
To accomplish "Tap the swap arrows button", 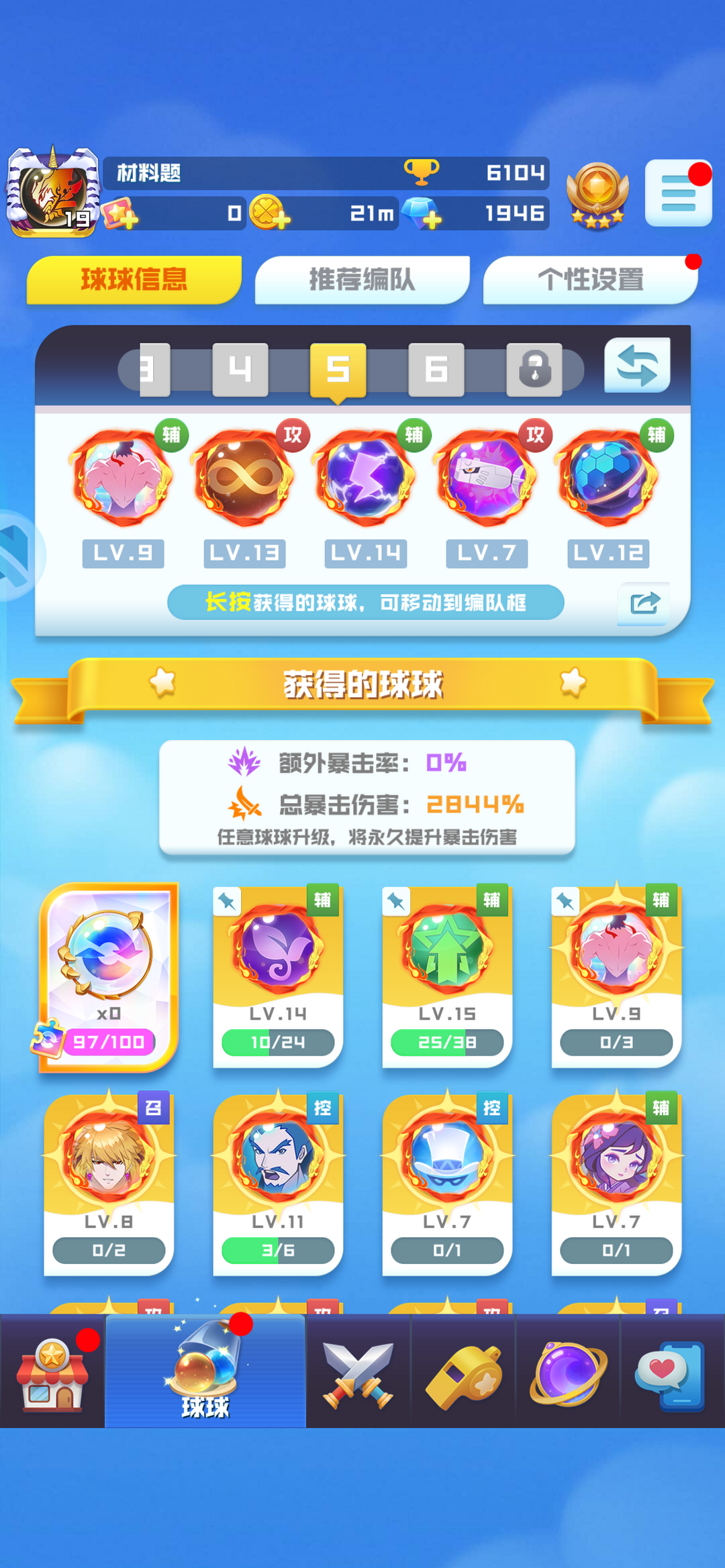I will [637, 366].
